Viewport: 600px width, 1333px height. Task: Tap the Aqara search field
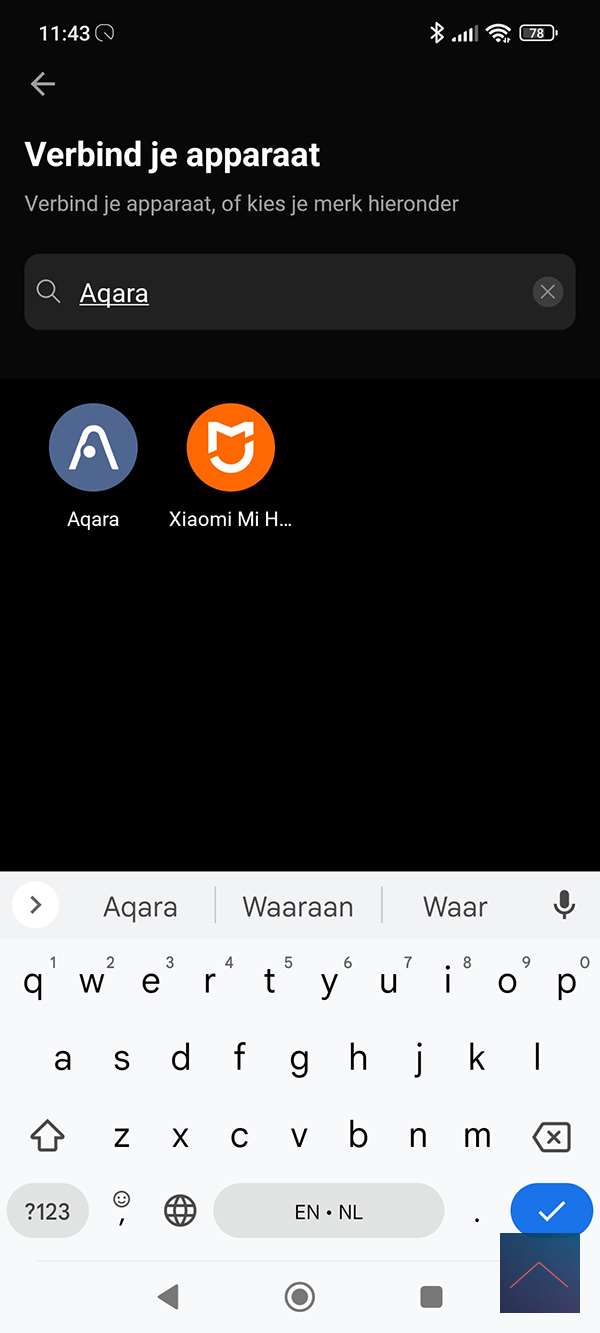[300, 292]
